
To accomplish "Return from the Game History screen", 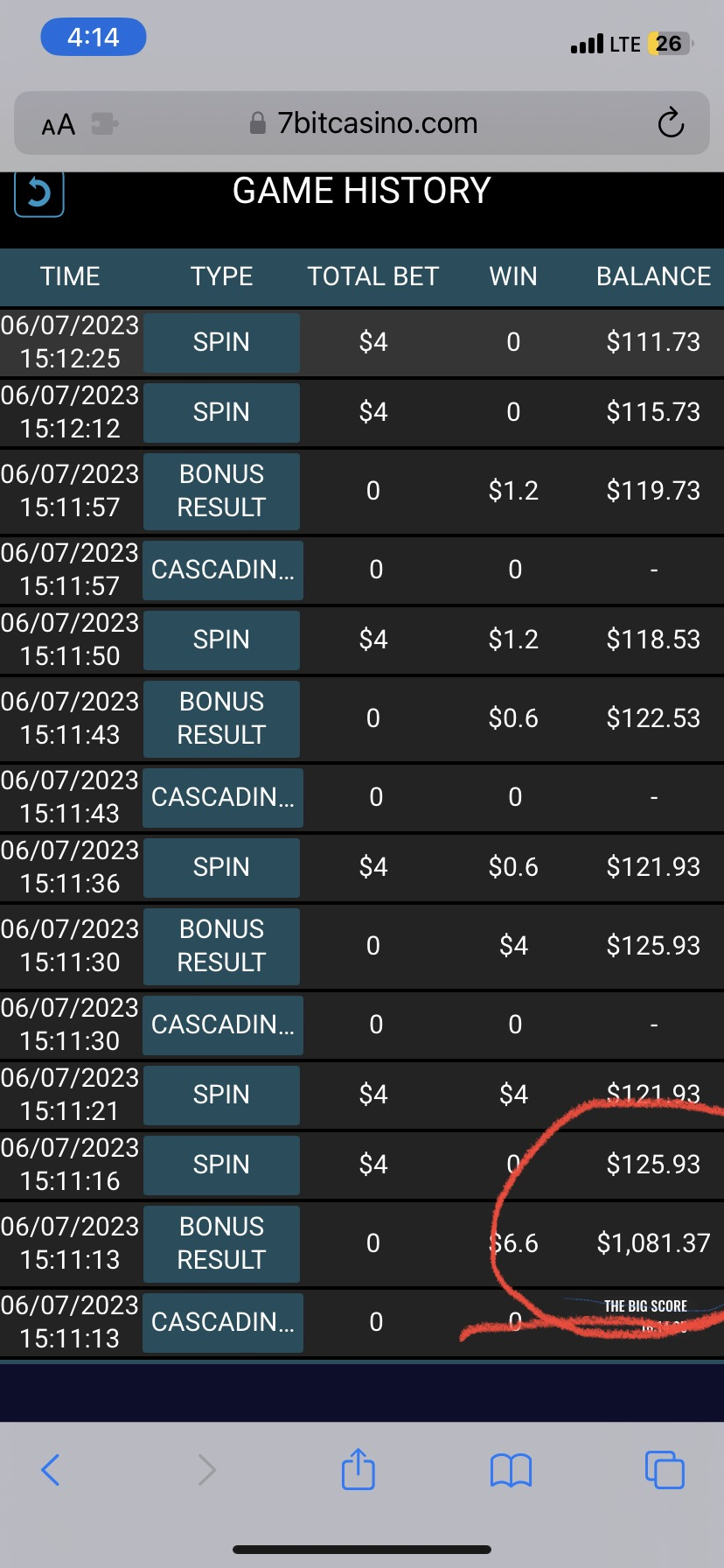I will (39, 192).
